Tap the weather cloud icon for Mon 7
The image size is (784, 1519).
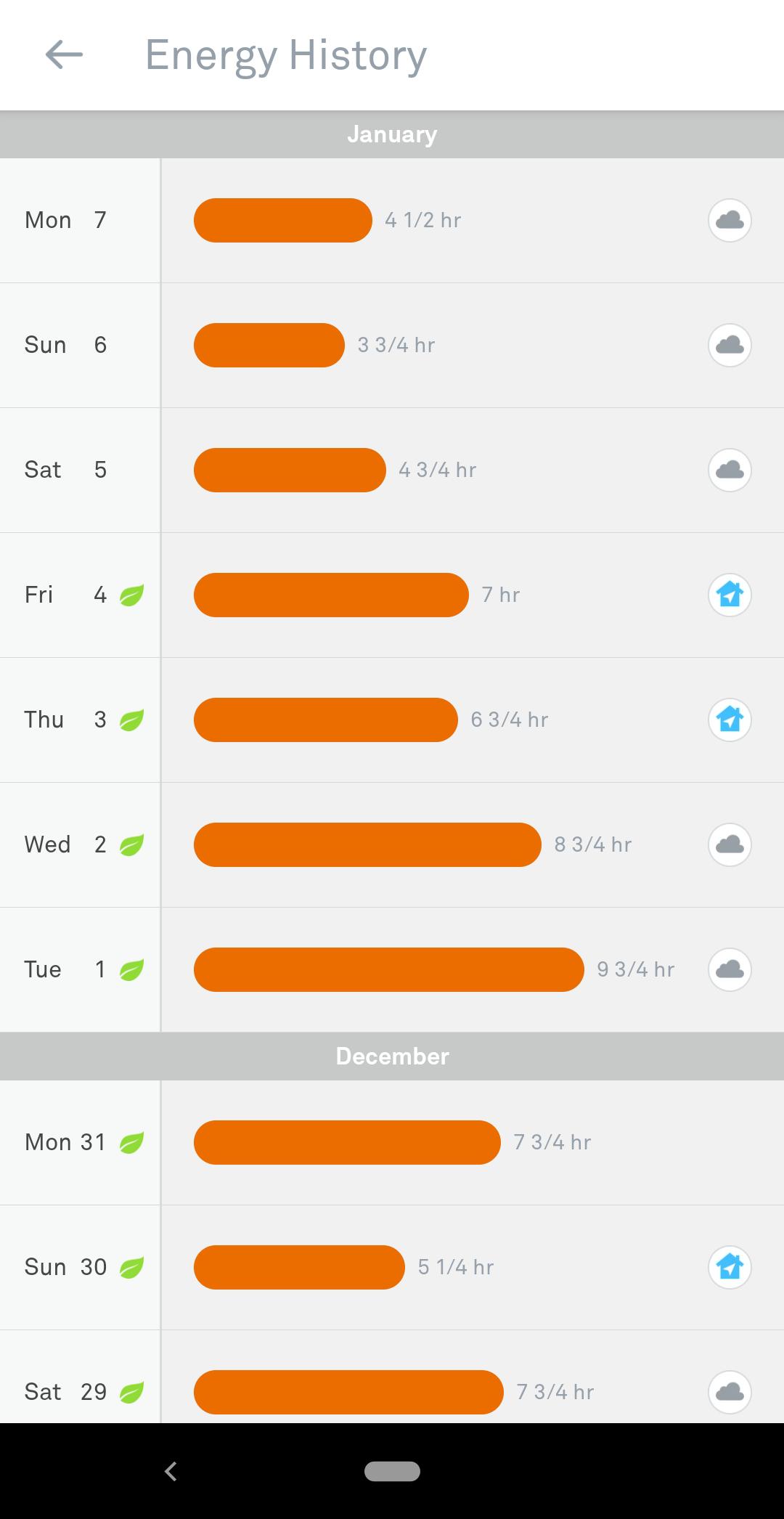[730, 220]
